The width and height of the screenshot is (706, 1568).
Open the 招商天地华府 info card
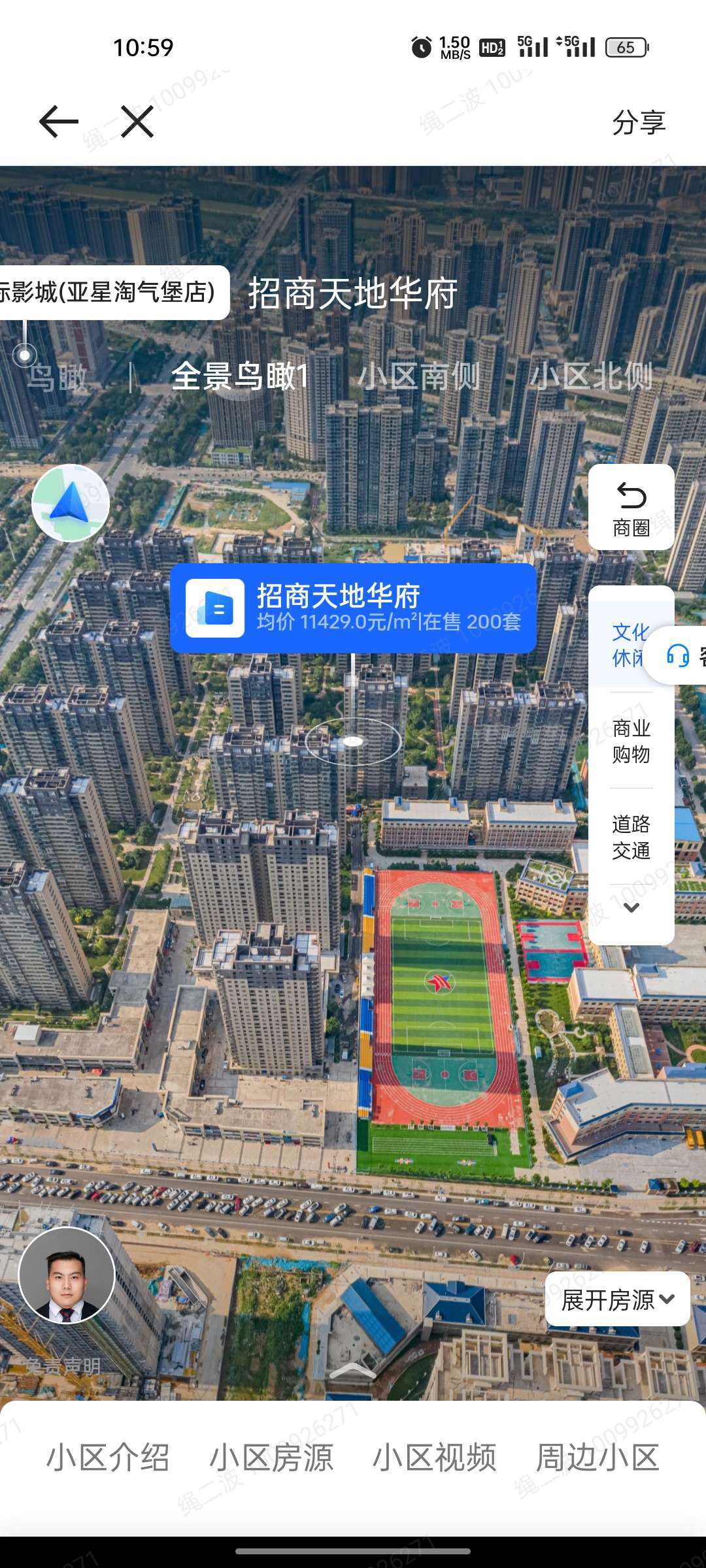[x=353, y=608]
